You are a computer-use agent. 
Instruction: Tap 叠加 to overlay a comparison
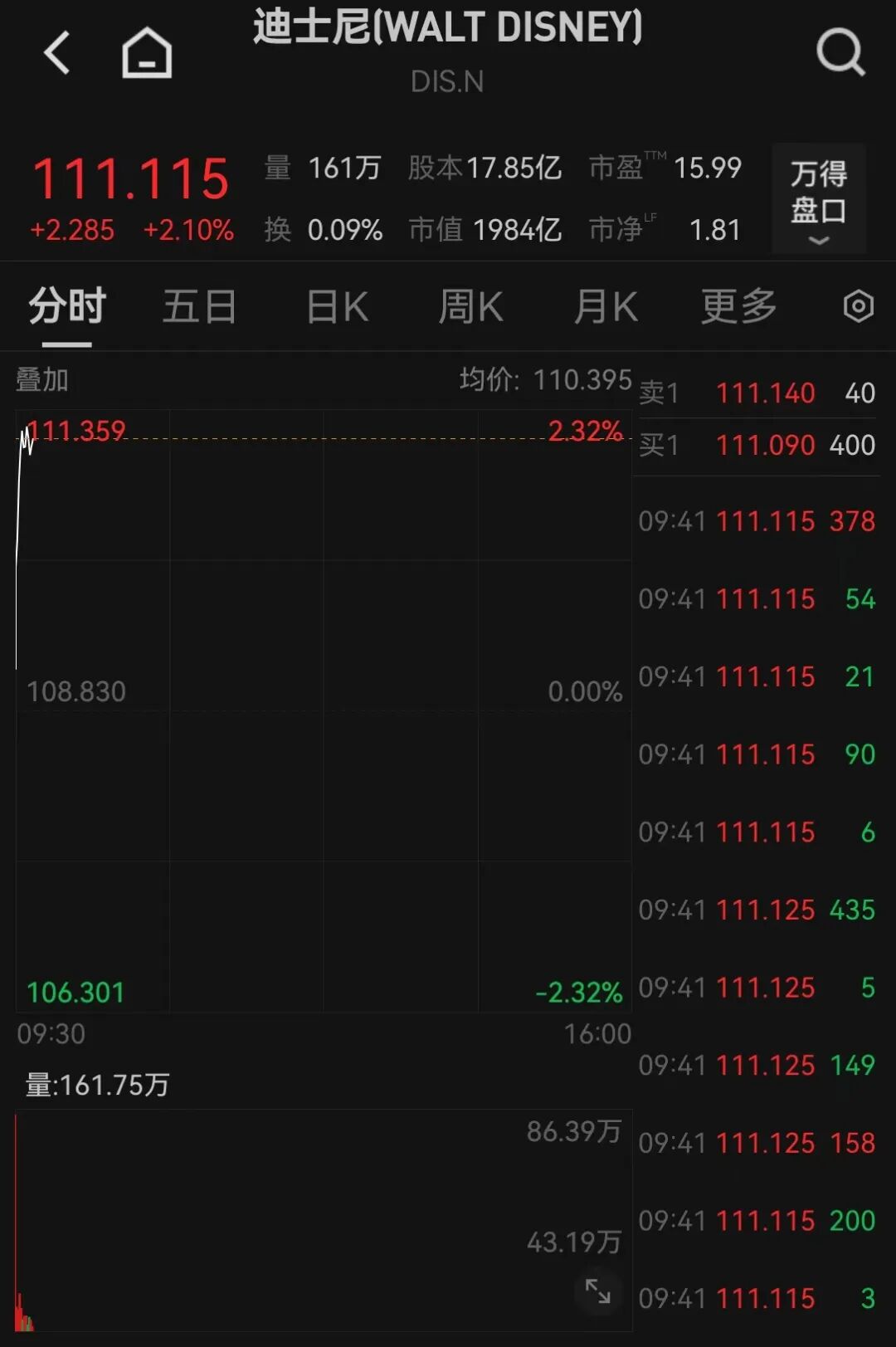coord(42,380)
